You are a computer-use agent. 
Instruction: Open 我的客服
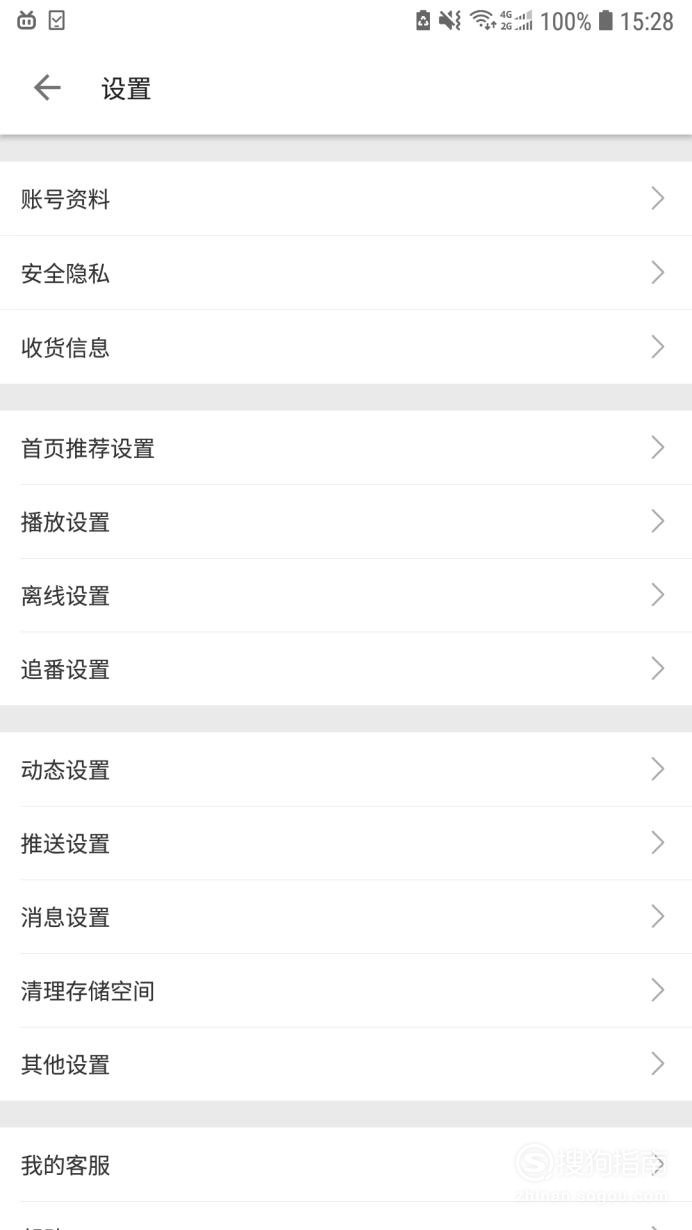[346, 1165]
